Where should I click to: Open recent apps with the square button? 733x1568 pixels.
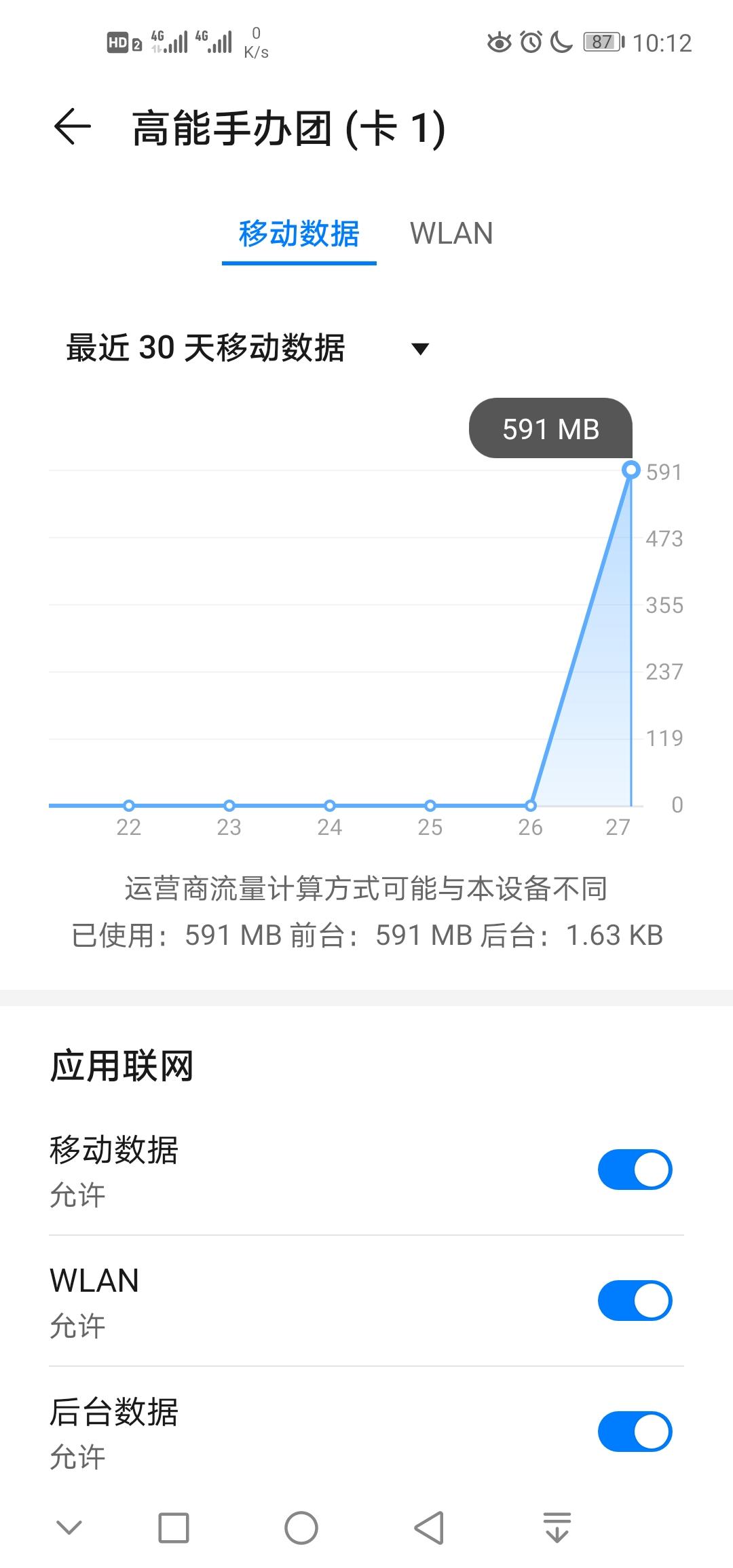coord(174,1528)
